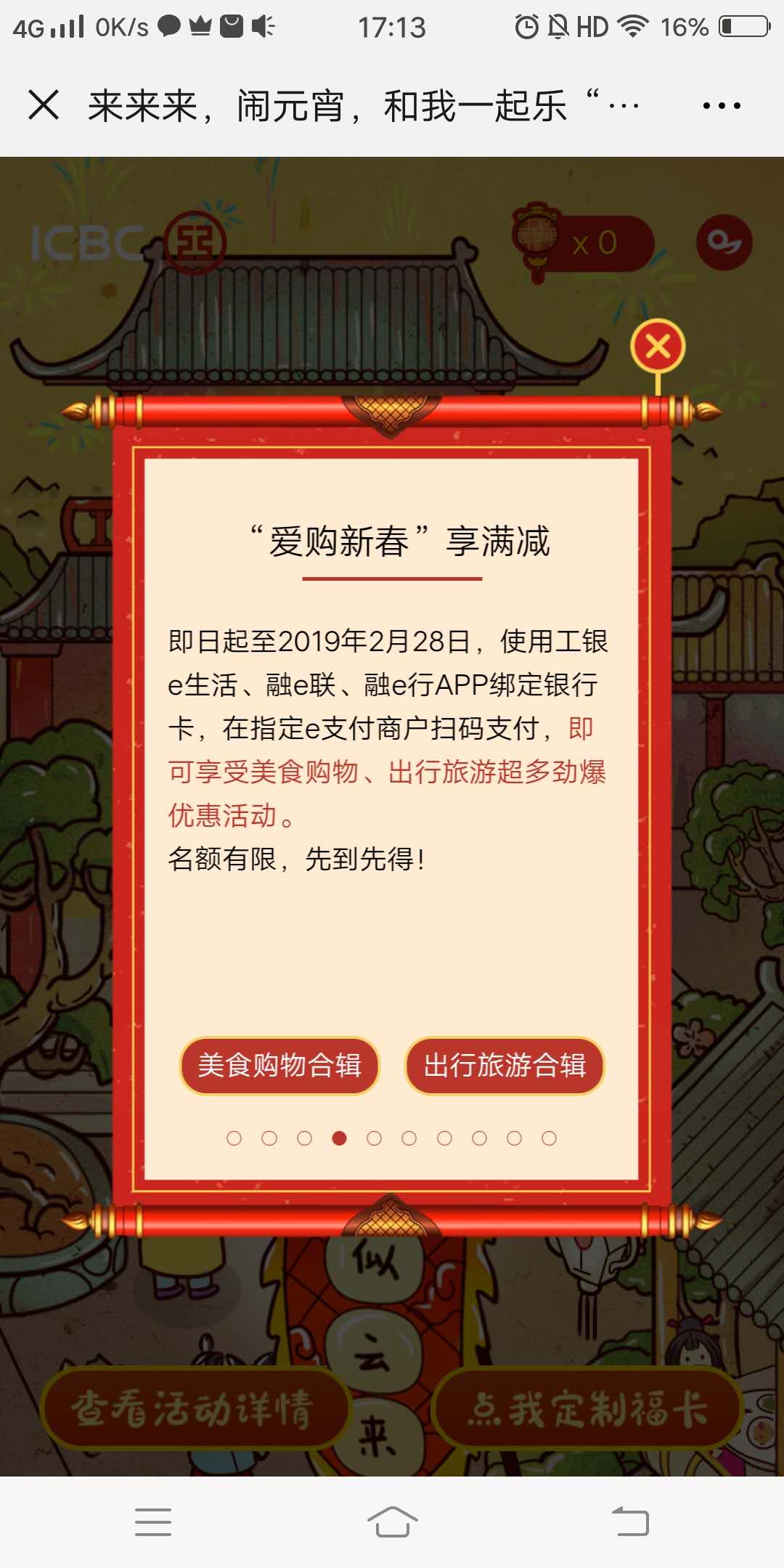Open 出行旅游合辑 collection
The height and width of the screenshot is (1568, 784).
[505, 1066]
